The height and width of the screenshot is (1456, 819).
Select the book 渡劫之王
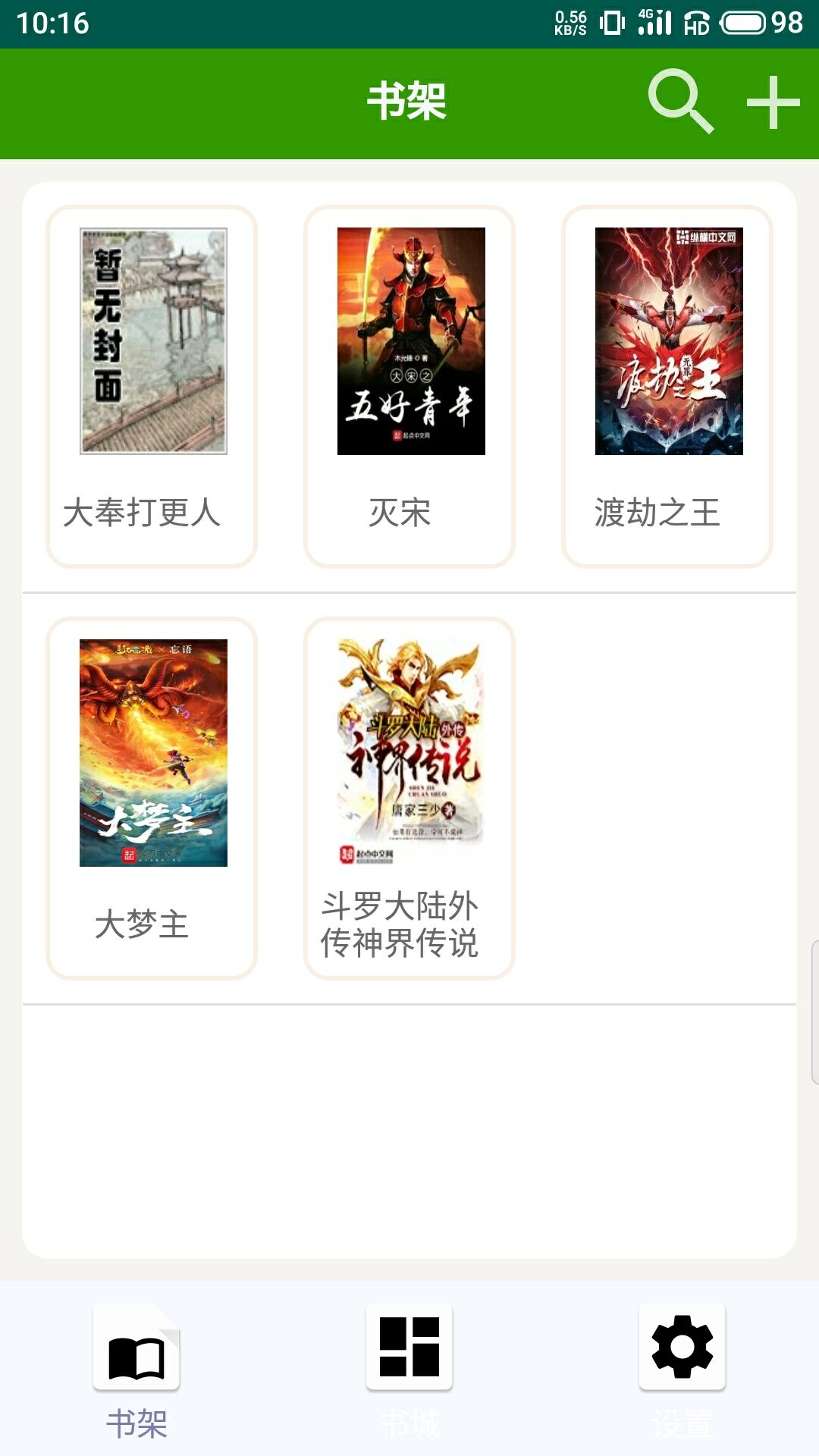[667, 386]
